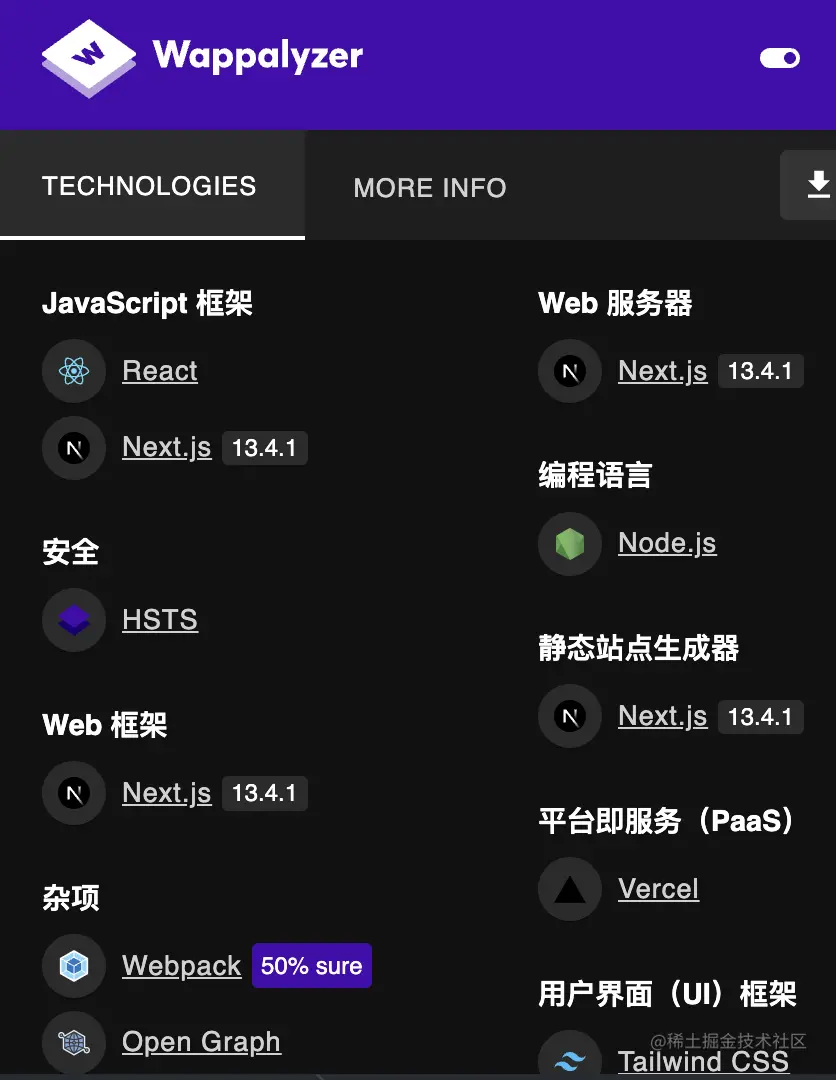Open the Node.js link

click(x=667, y=543)
